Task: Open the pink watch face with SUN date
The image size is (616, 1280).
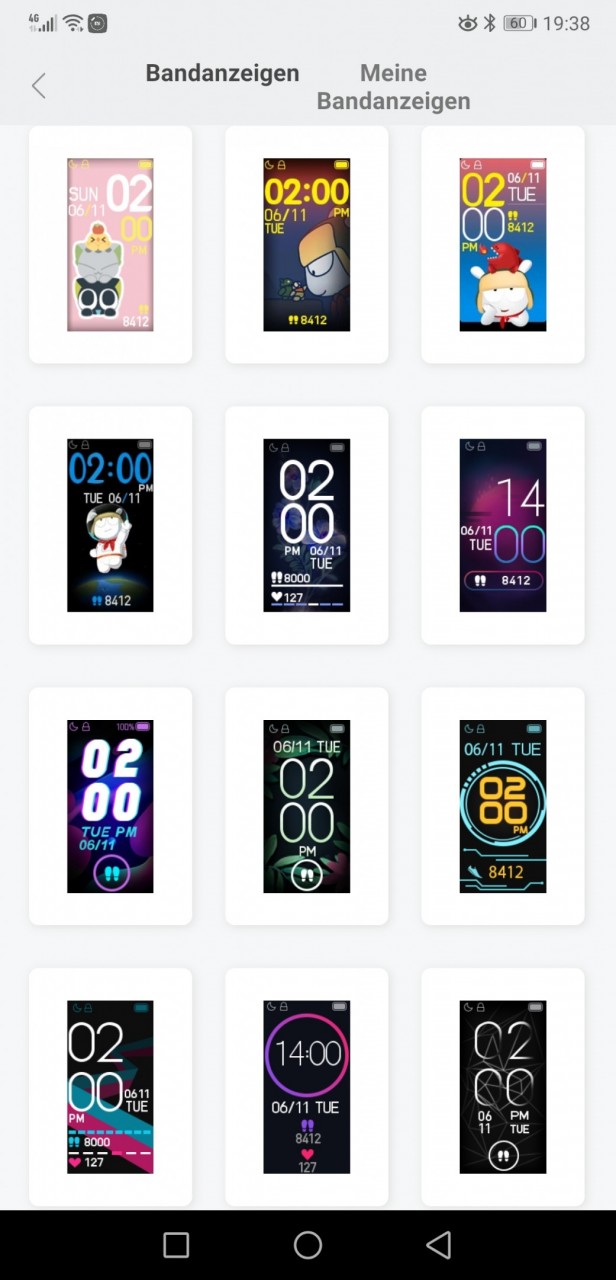Action: click(110, 244)
